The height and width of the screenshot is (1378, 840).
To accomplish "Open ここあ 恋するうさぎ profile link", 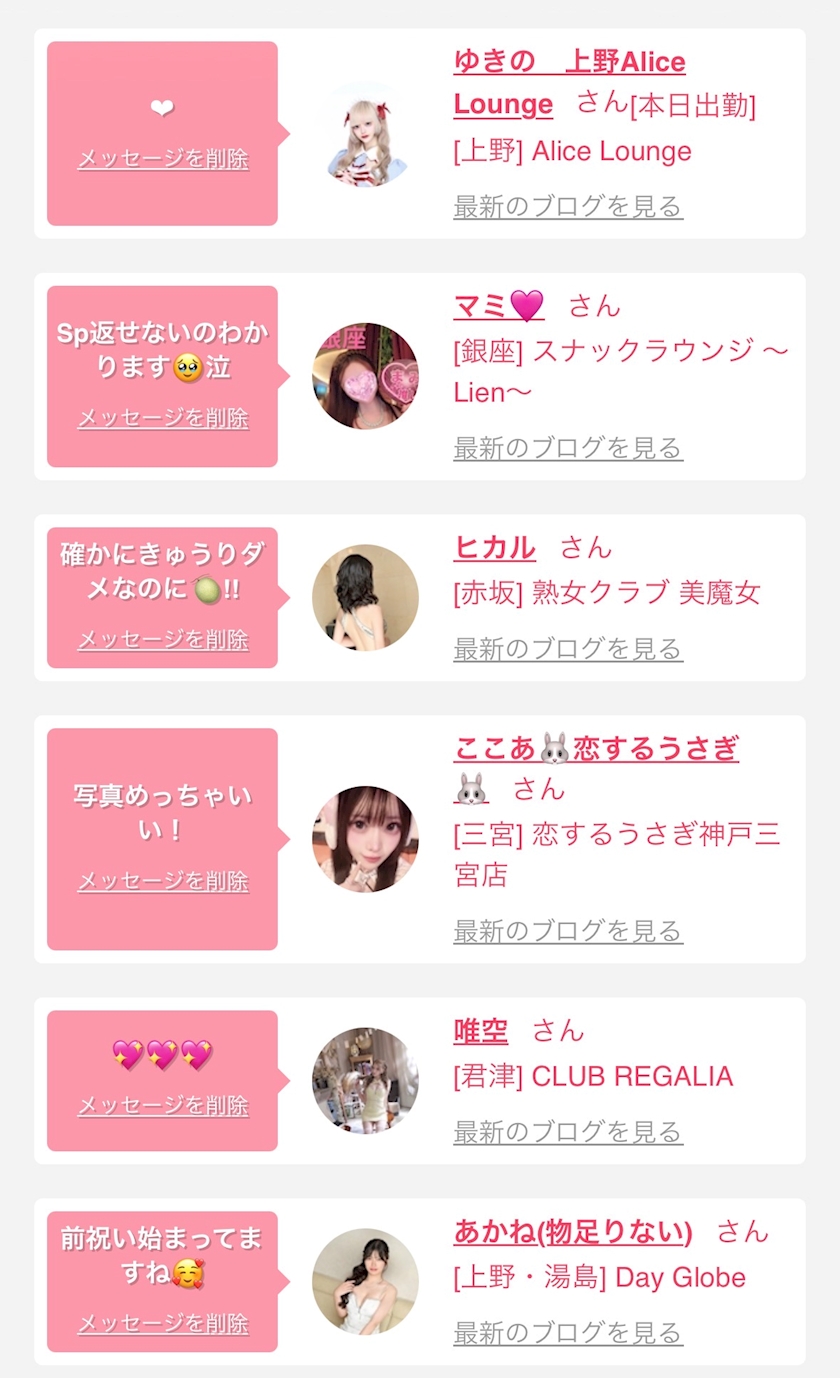I will point(596,768).
